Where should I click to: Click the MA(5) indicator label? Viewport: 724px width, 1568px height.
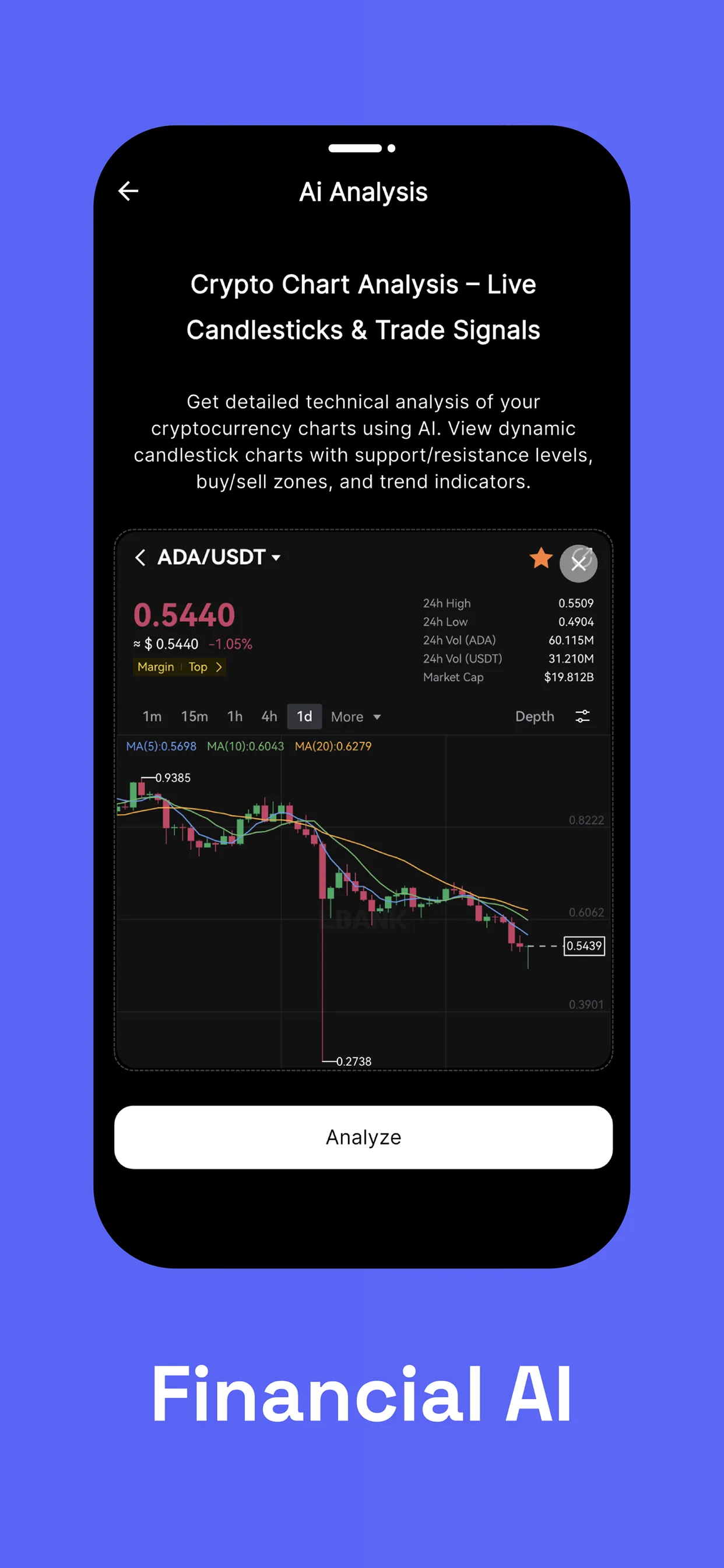click(x=161, y=745)
